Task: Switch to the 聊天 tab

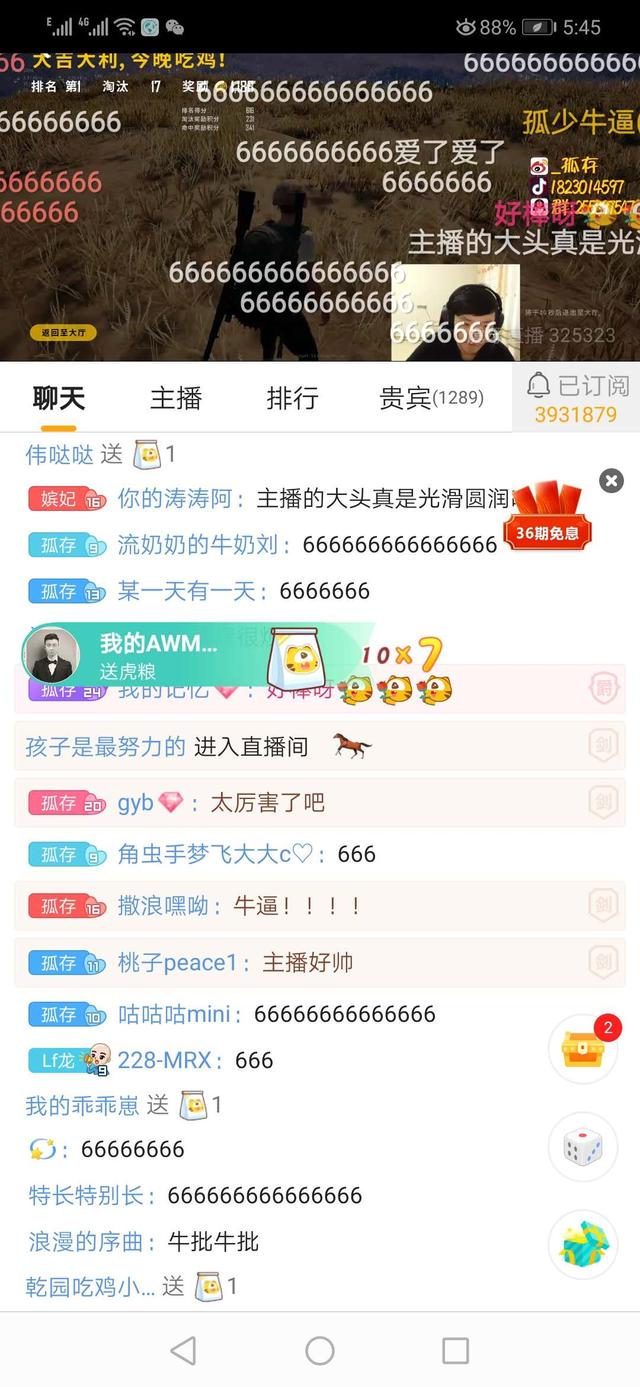Action: point(59,398)
